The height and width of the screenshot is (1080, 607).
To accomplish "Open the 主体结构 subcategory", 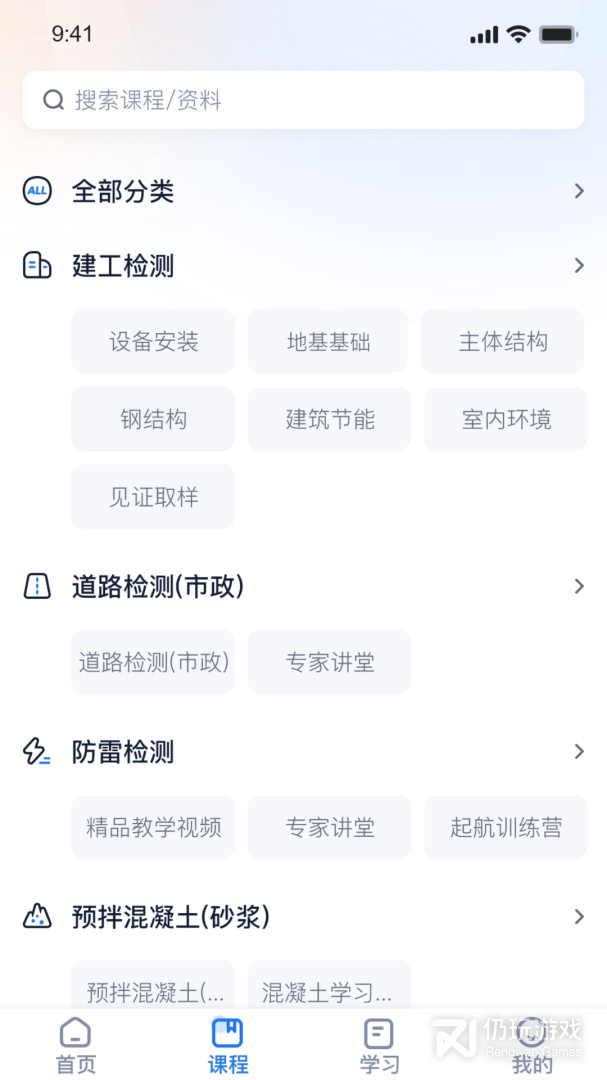I will tap(503, 342).
